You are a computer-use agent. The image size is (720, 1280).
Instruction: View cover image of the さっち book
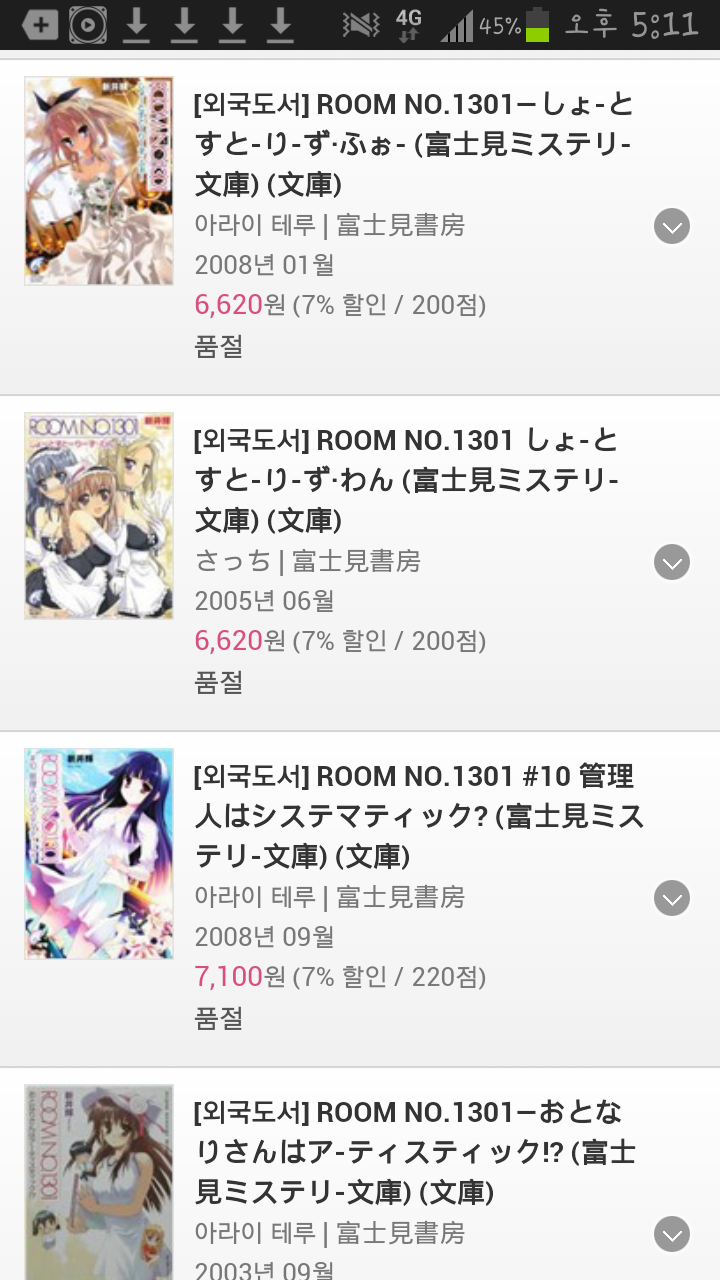click(x=99, y=516)
